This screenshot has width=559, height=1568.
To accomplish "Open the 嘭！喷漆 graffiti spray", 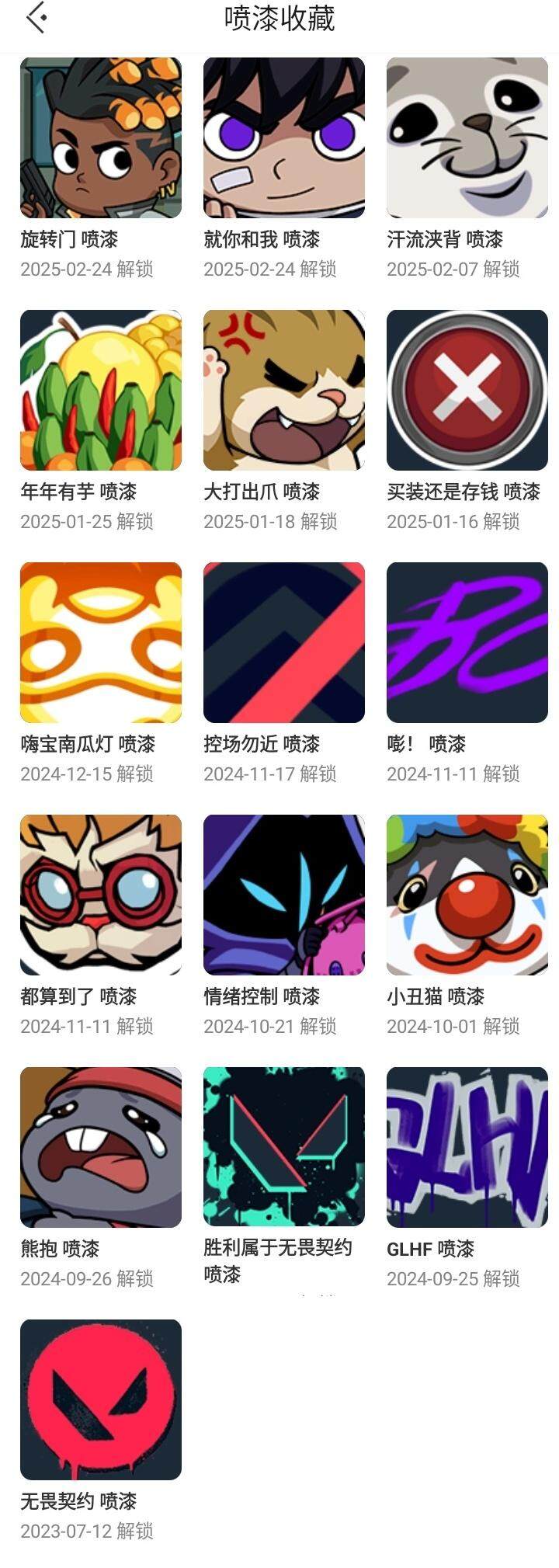I will [x=467, y=642].
